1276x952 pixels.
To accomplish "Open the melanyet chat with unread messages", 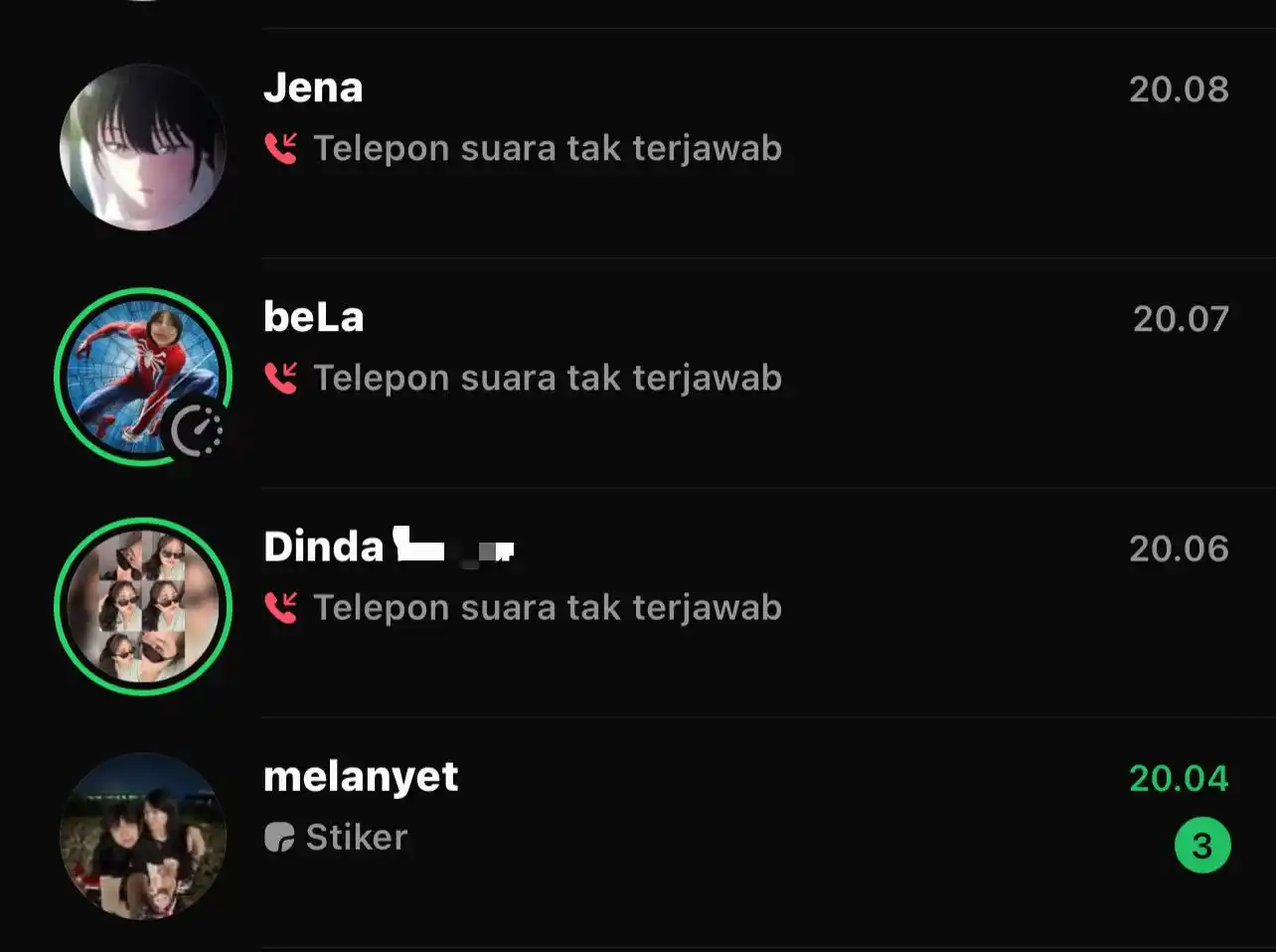I will [696, 807].
